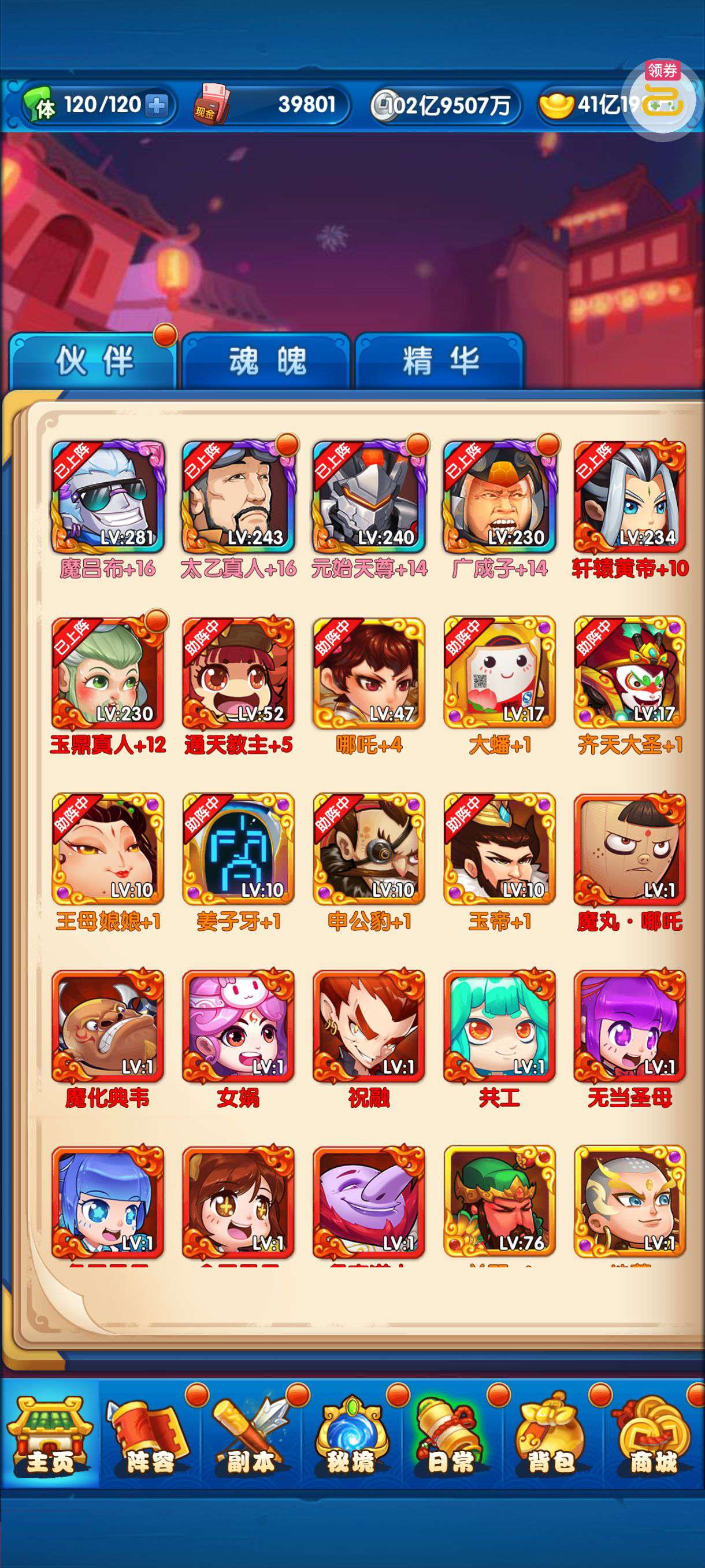Open 玉鼎真人+12 hero card
The image size is (705, 1568).
(x=107, y=672)
